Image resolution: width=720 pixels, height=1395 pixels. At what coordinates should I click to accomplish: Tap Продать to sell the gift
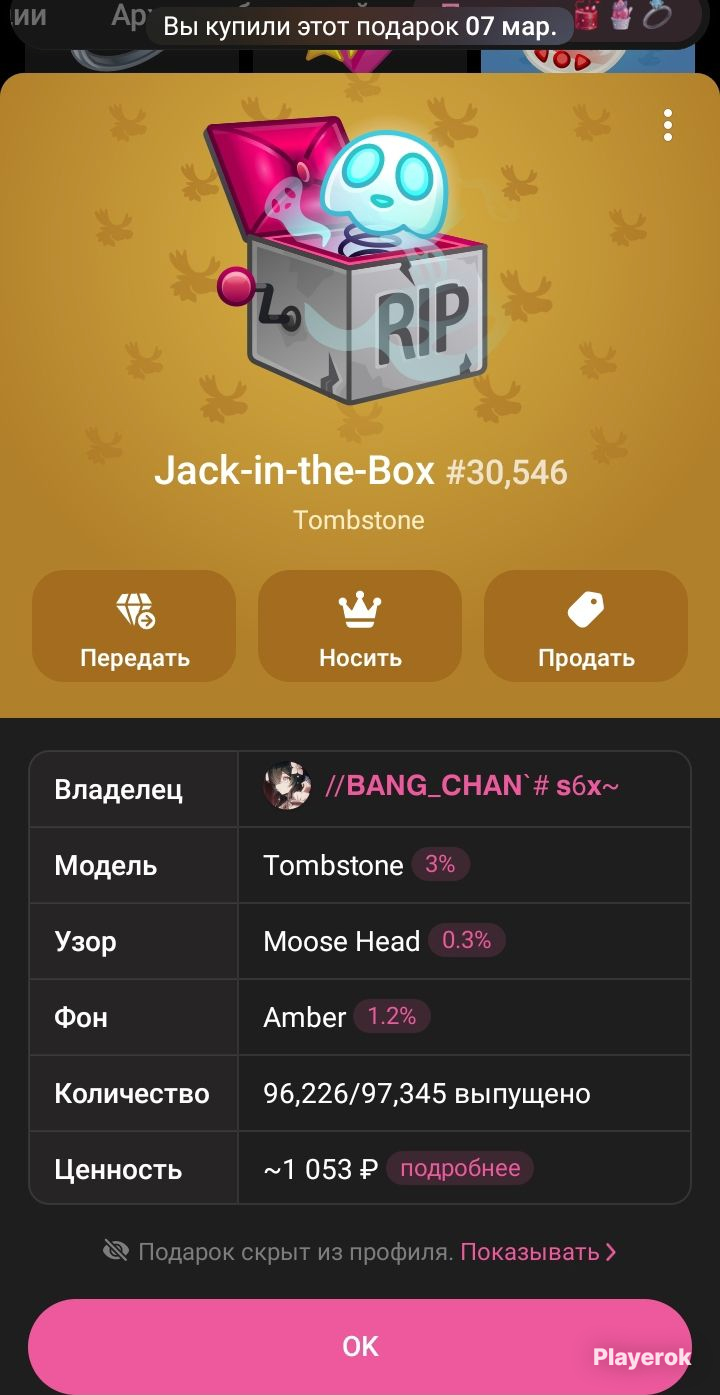(586, 626)
